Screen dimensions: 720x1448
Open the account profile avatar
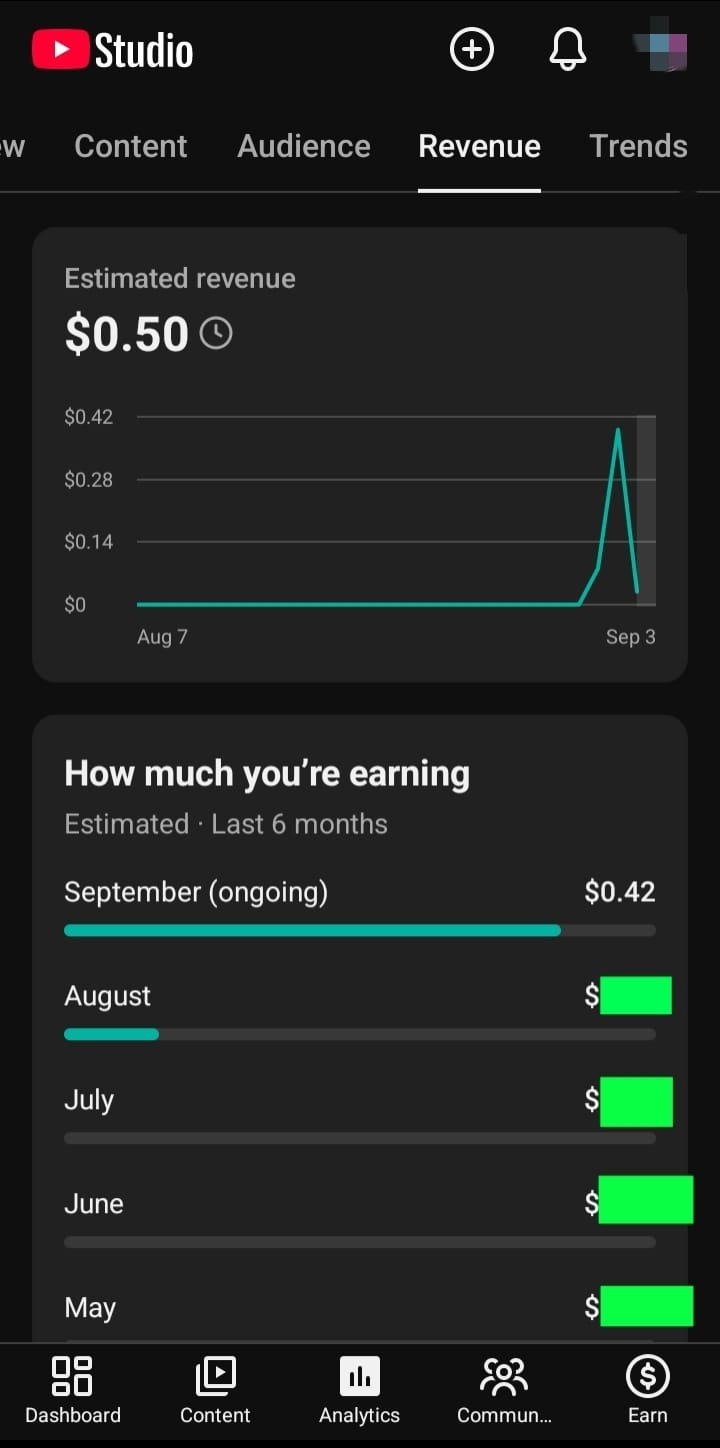pyautogui.click(x=662, y=45)
